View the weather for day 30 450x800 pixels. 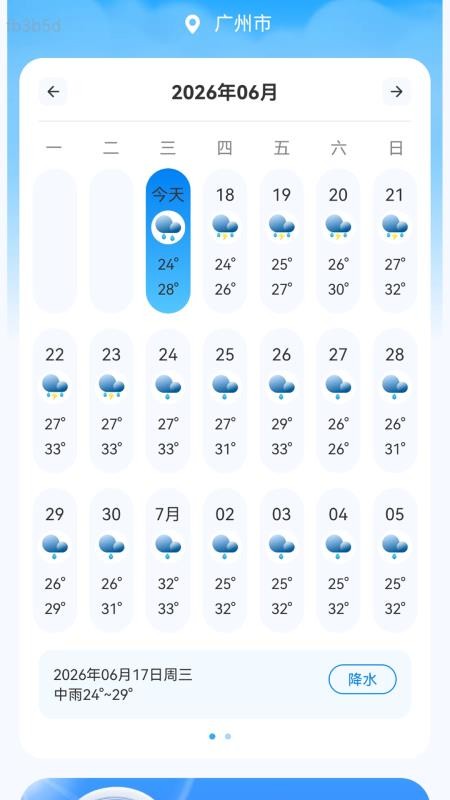[111, 560]
